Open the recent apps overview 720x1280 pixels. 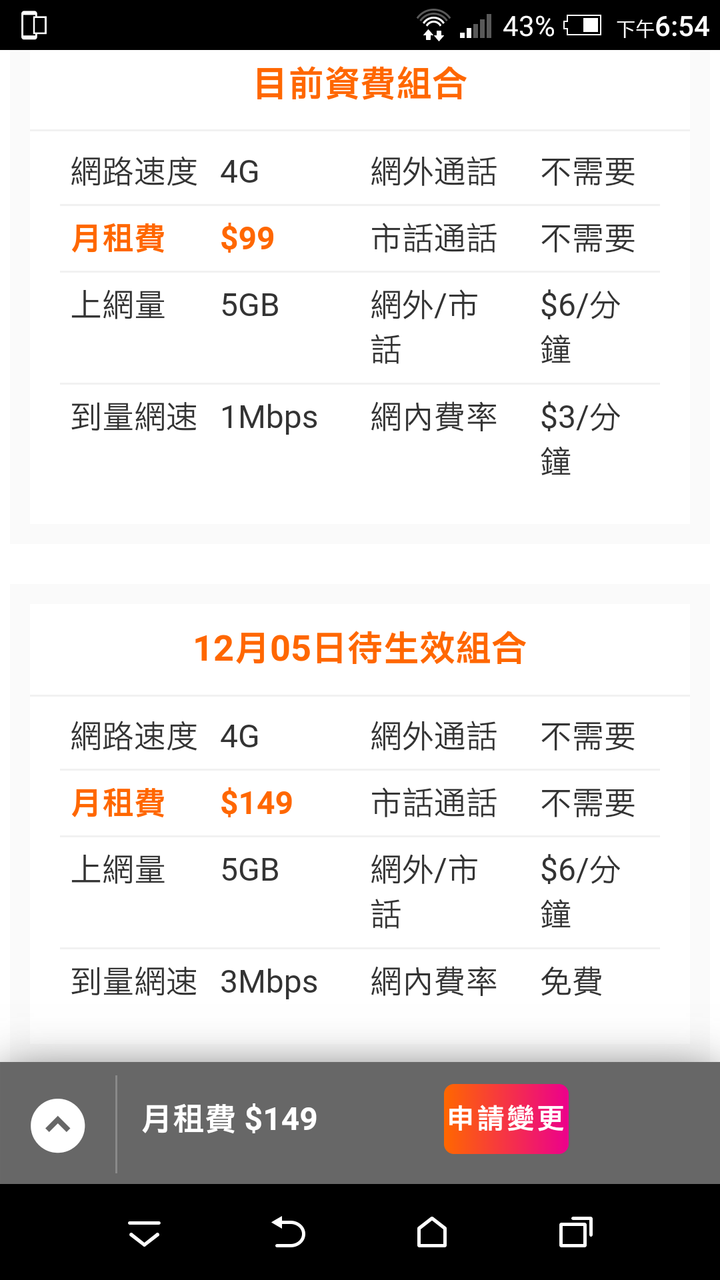[x=576, y=1232]
